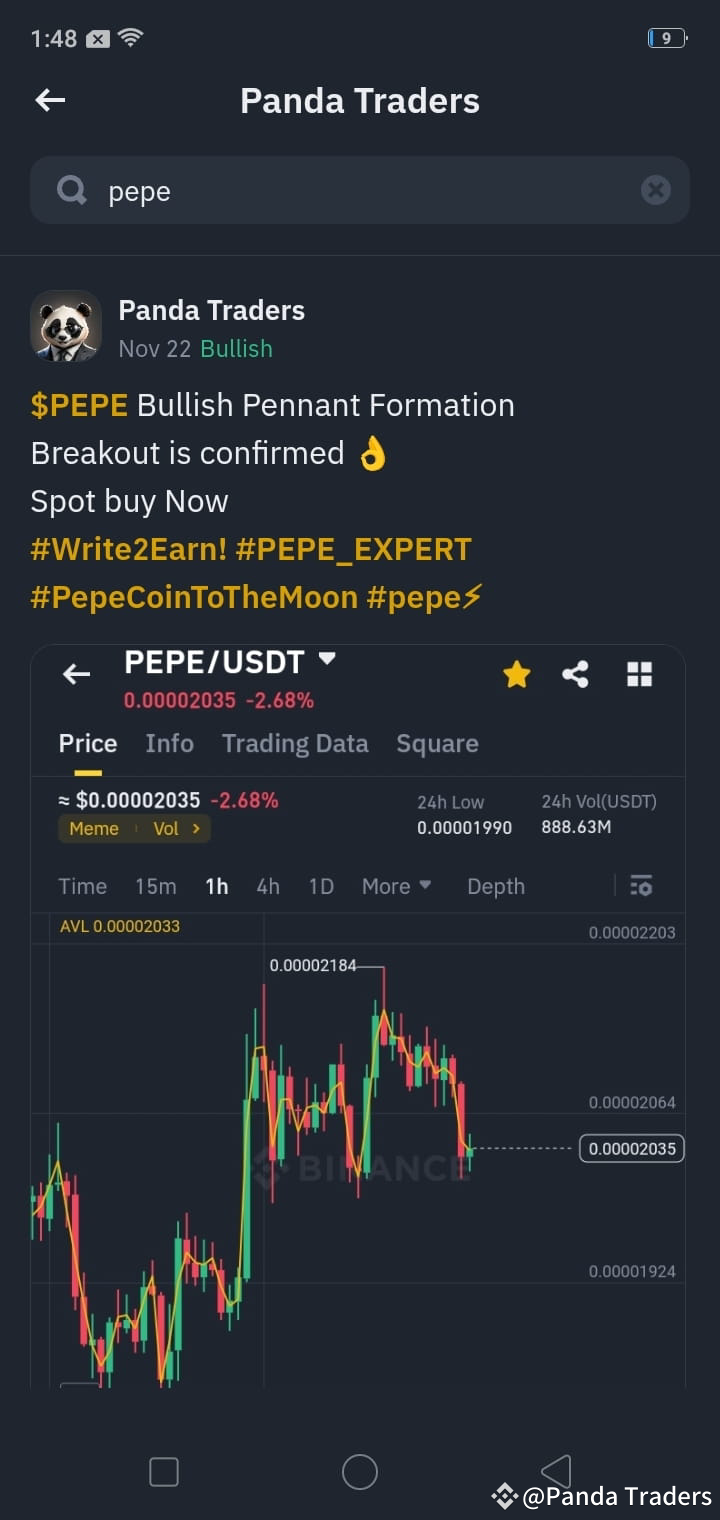Switch chart to Depth view
Viewport: 720px width, 1520px height.
[495, 886]
